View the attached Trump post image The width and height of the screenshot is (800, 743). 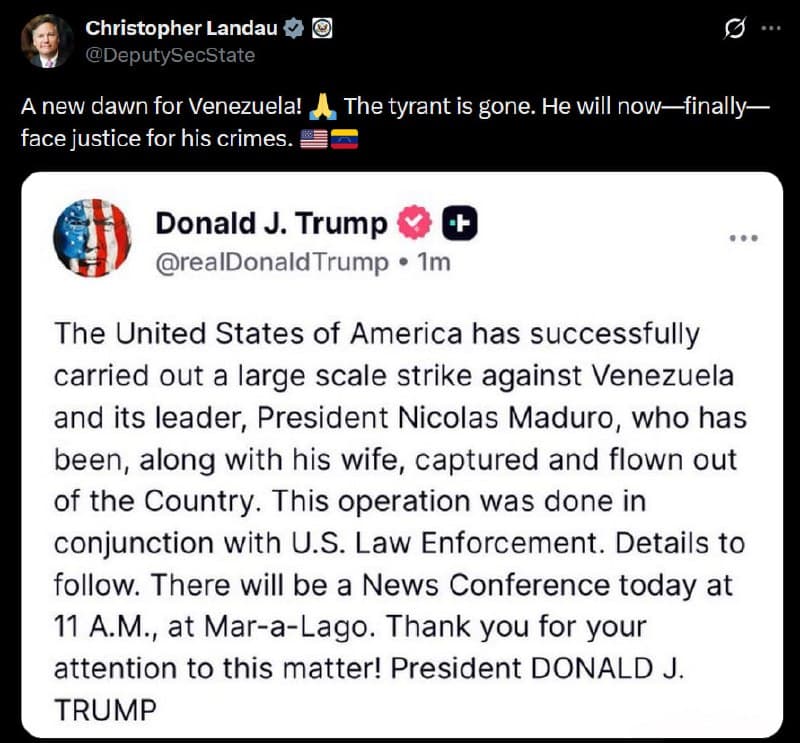pyautogui.click(x=400, y=455)
